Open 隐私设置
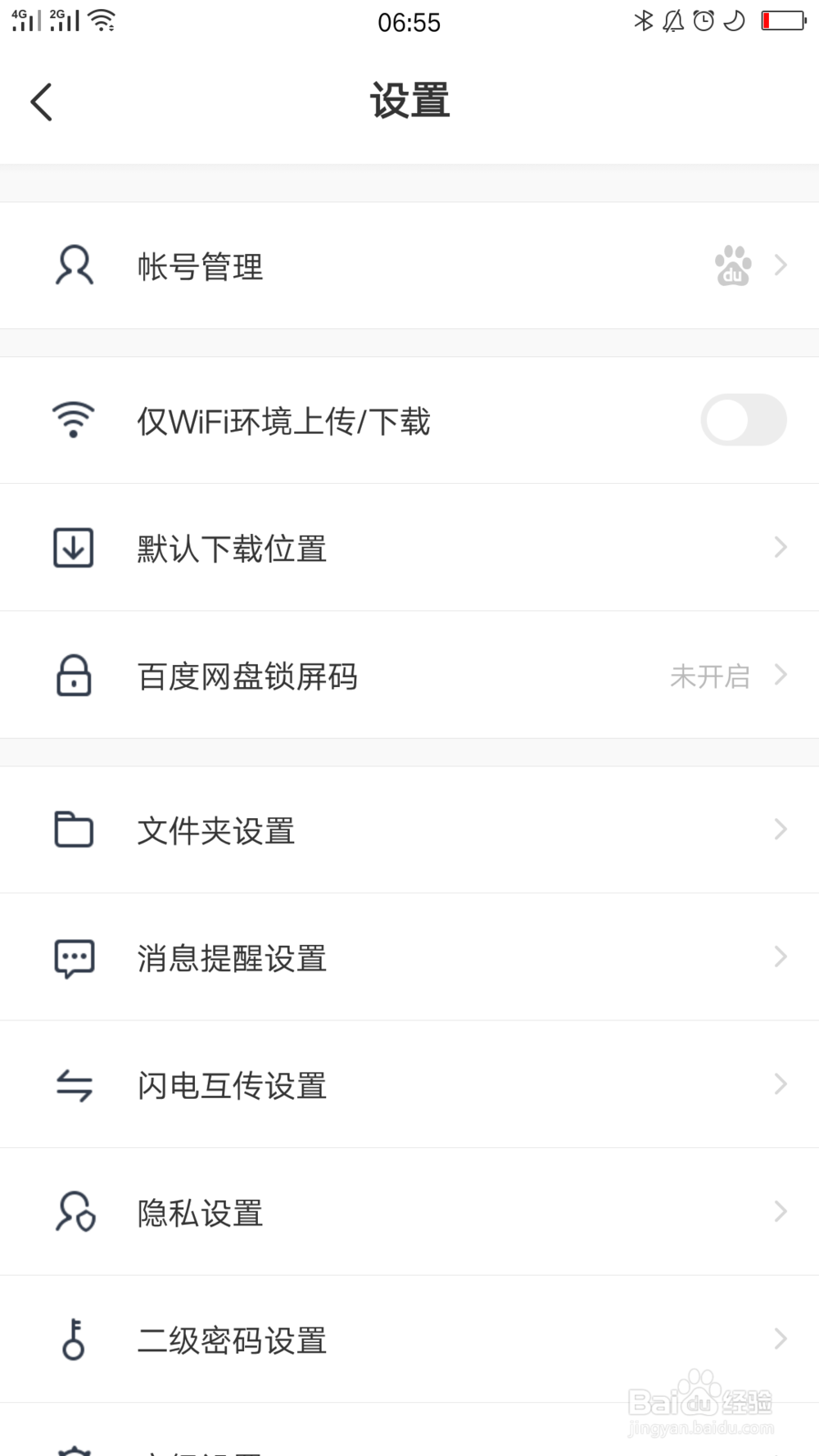 coord(409,1211)
